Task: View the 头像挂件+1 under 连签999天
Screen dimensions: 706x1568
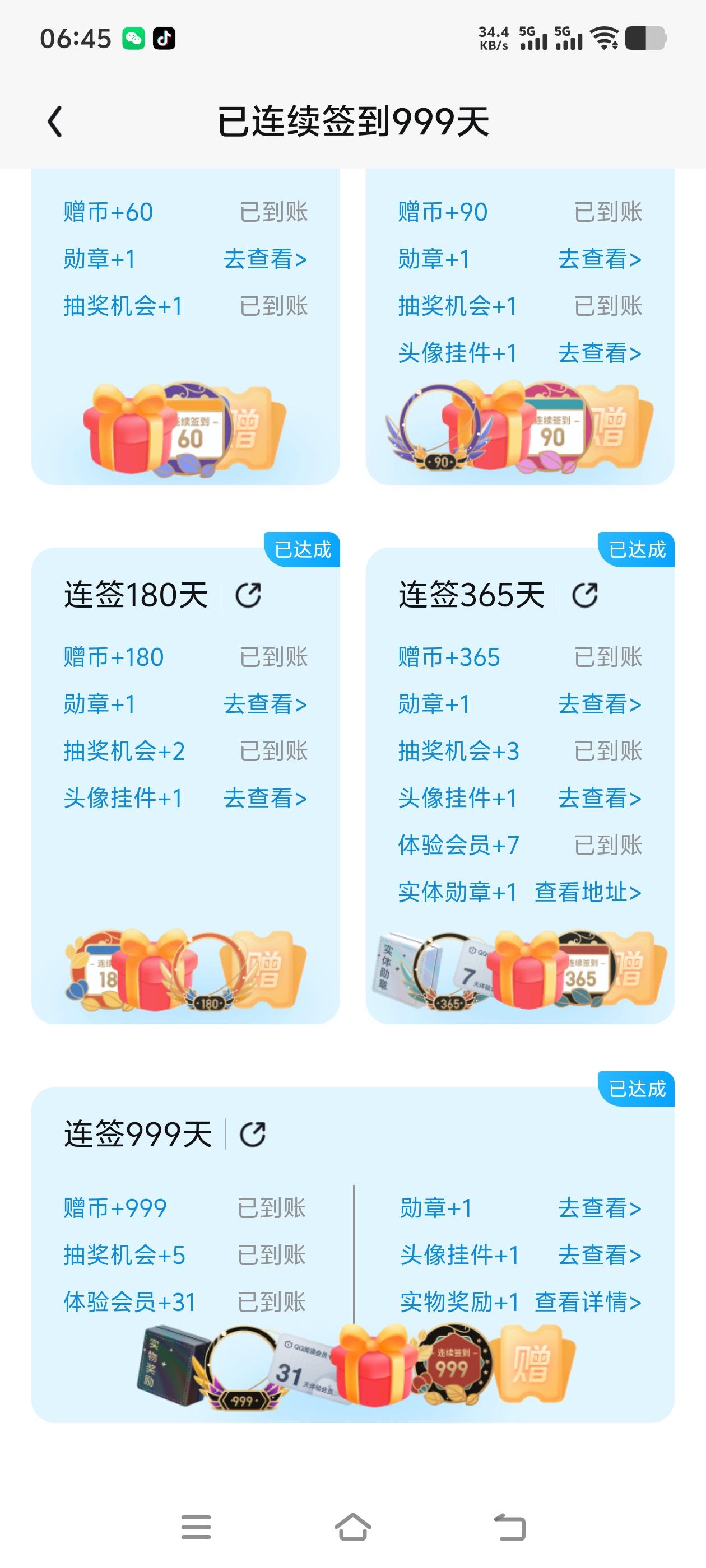Action: (x=600, y=1255)
